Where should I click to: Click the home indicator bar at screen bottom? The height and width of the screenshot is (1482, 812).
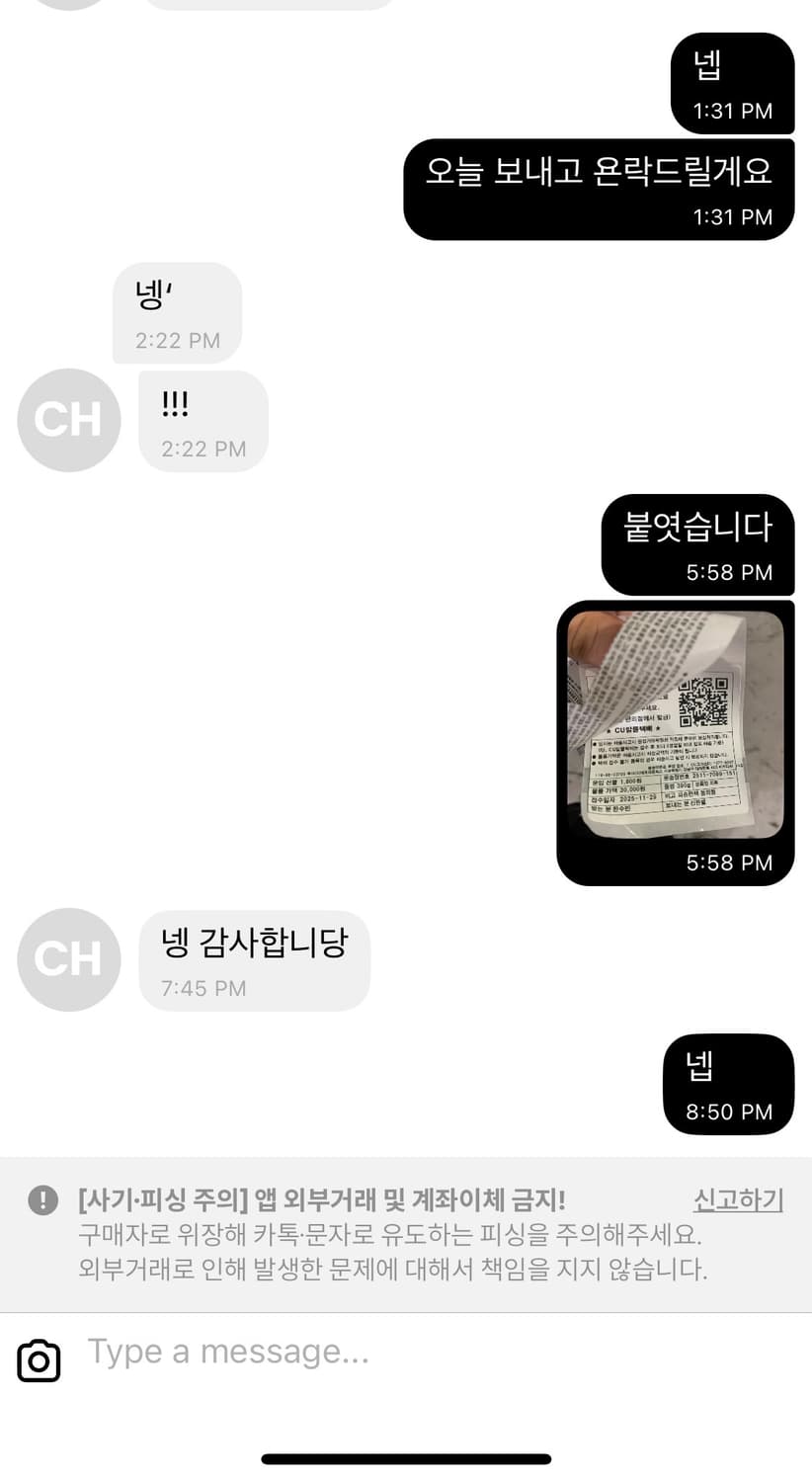click(406, 1457)
